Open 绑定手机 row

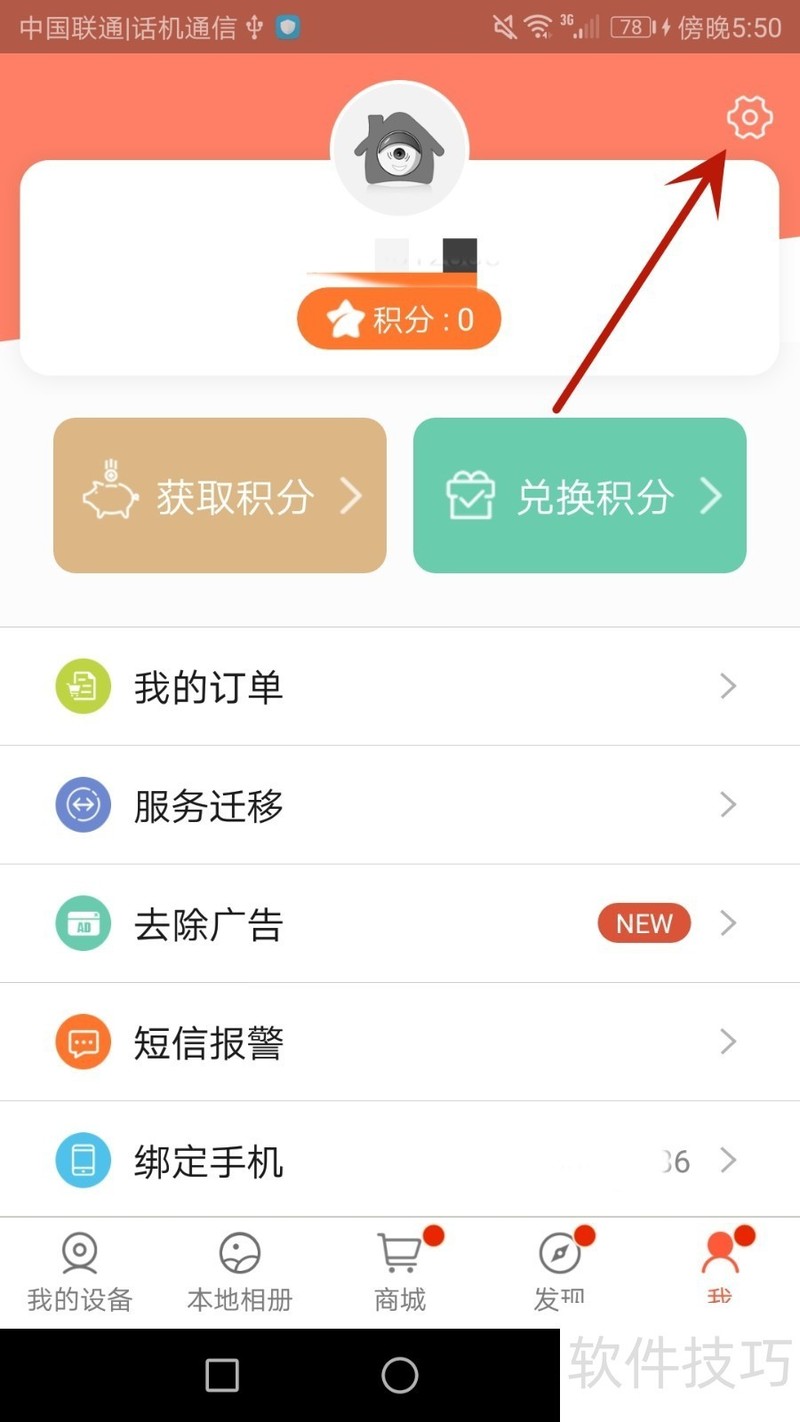click(400, 1160)
